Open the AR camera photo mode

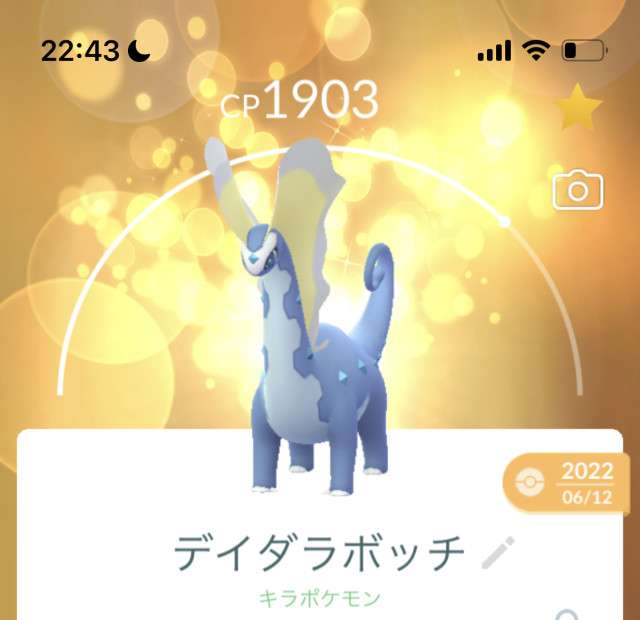click(x=578, y=189)
